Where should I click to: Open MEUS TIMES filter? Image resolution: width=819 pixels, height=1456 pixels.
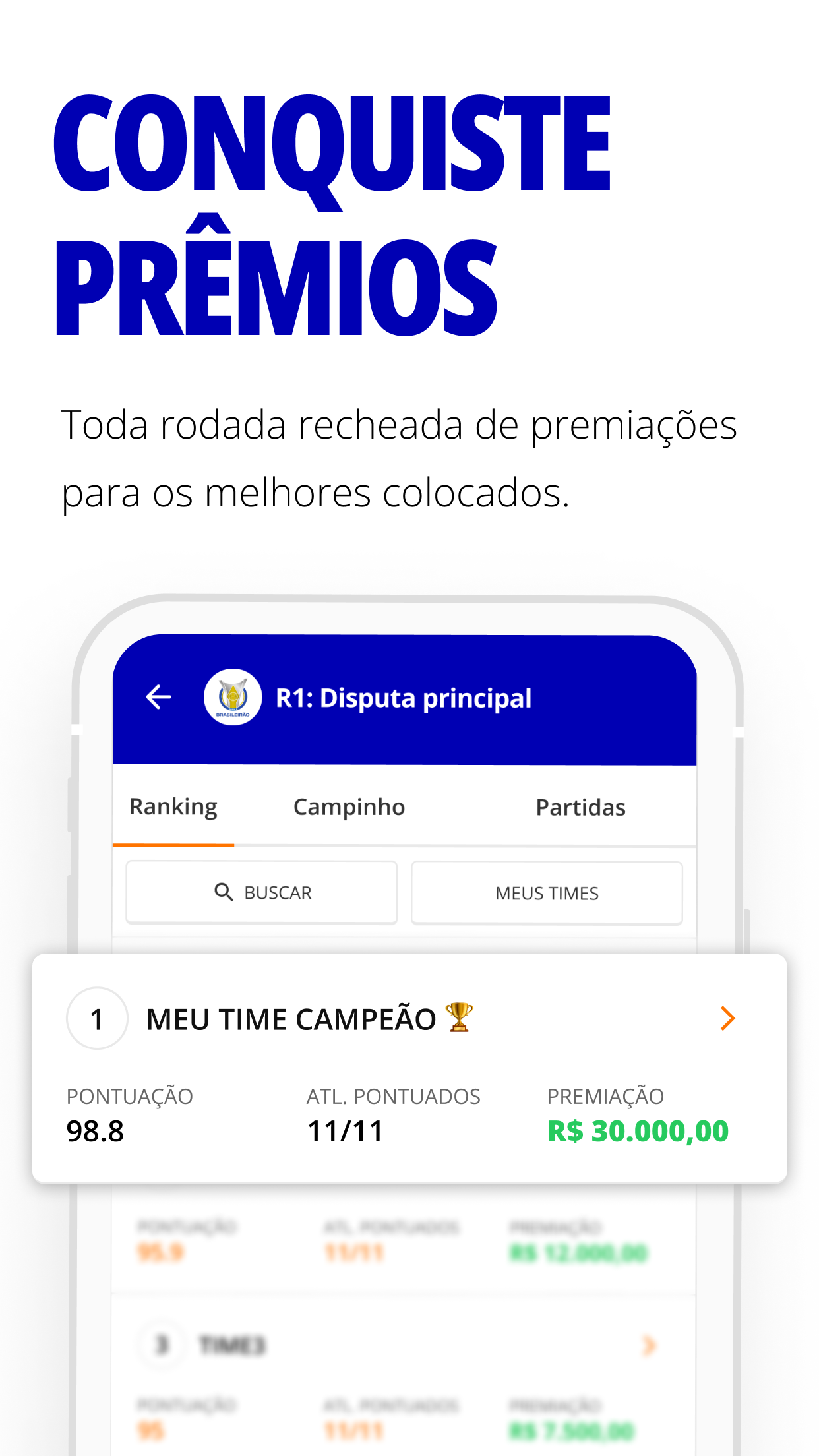point(547,892)
